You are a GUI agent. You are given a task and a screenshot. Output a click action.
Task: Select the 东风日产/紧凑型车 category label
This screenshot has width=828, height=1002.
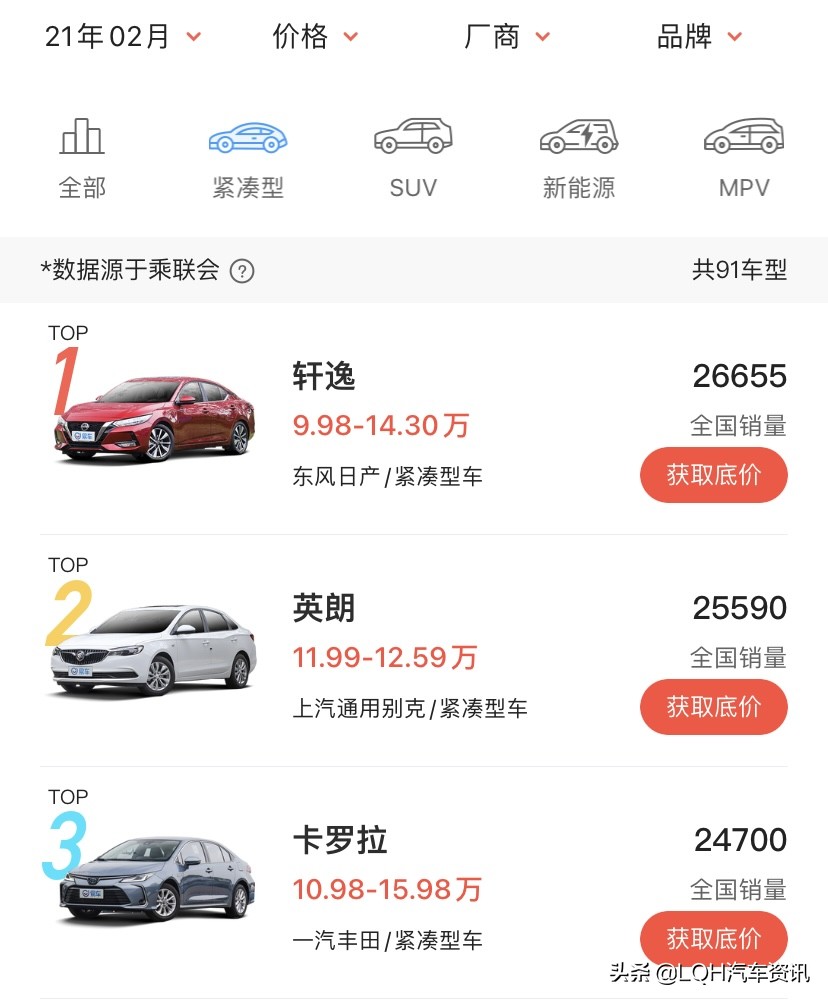[x=387, y=475]
